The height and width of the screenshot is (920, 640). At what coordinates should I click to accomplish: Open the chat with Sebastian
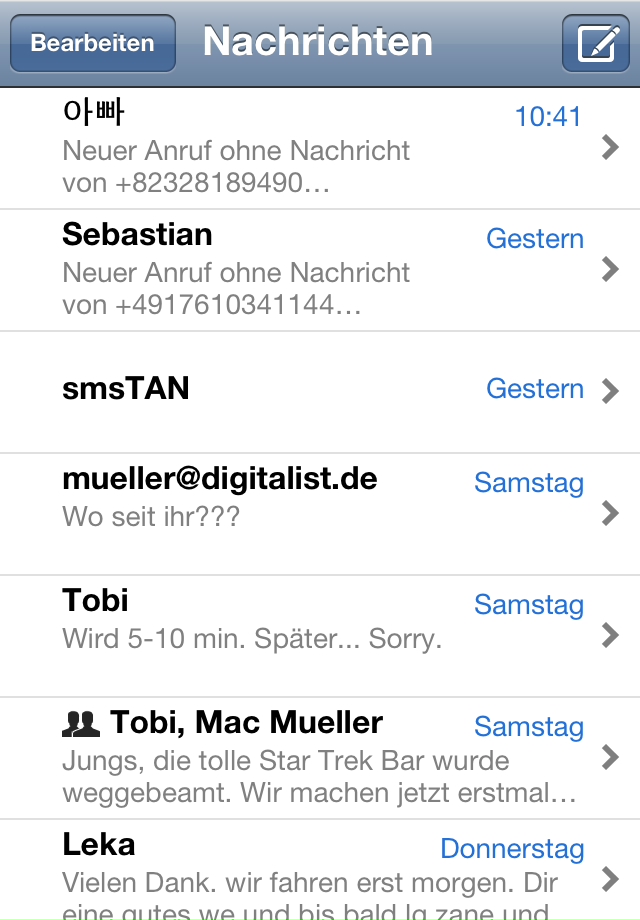[x=320, y=270]
